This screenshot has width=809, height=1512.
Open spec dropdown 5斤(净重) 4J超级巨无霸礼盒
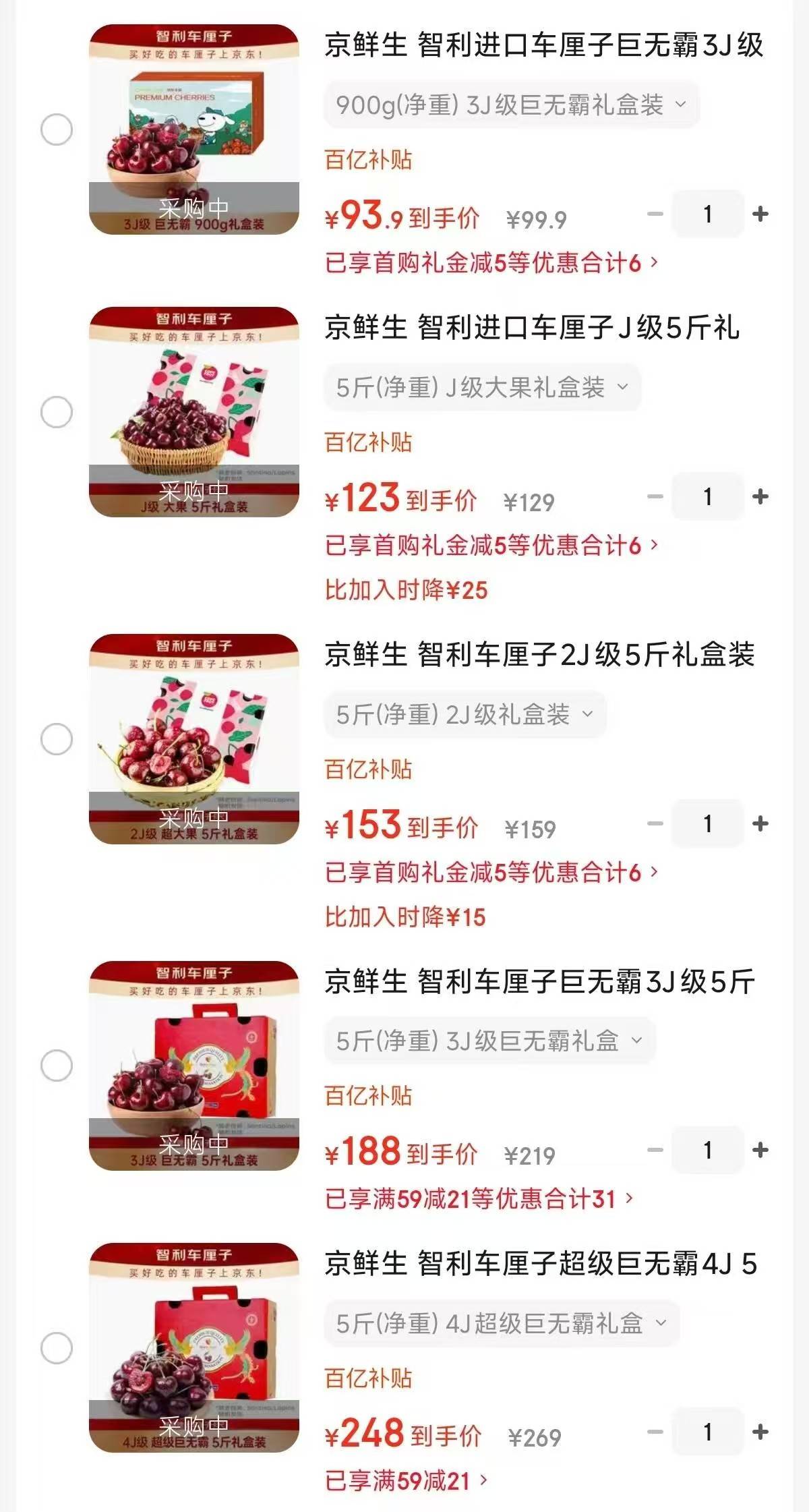(501, 1323)
